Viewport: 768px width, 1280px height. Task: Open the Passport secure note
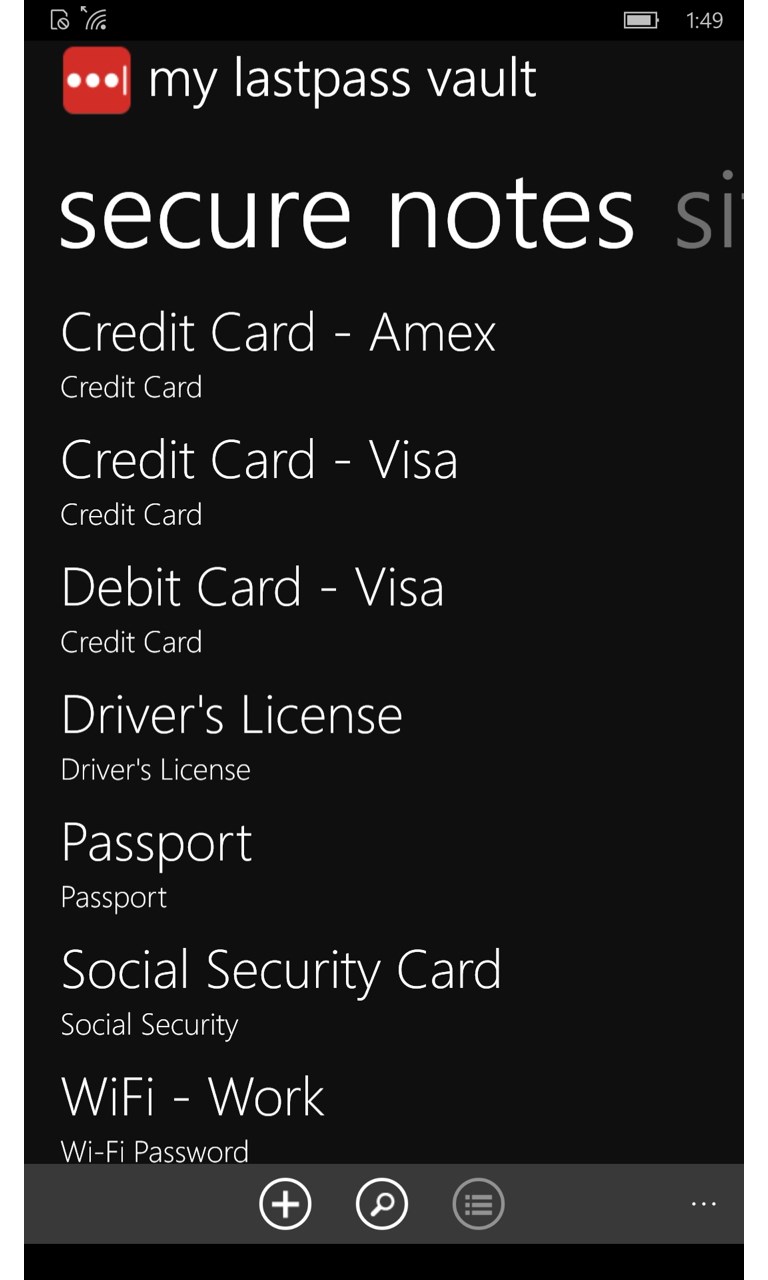(x=156, y=843)
